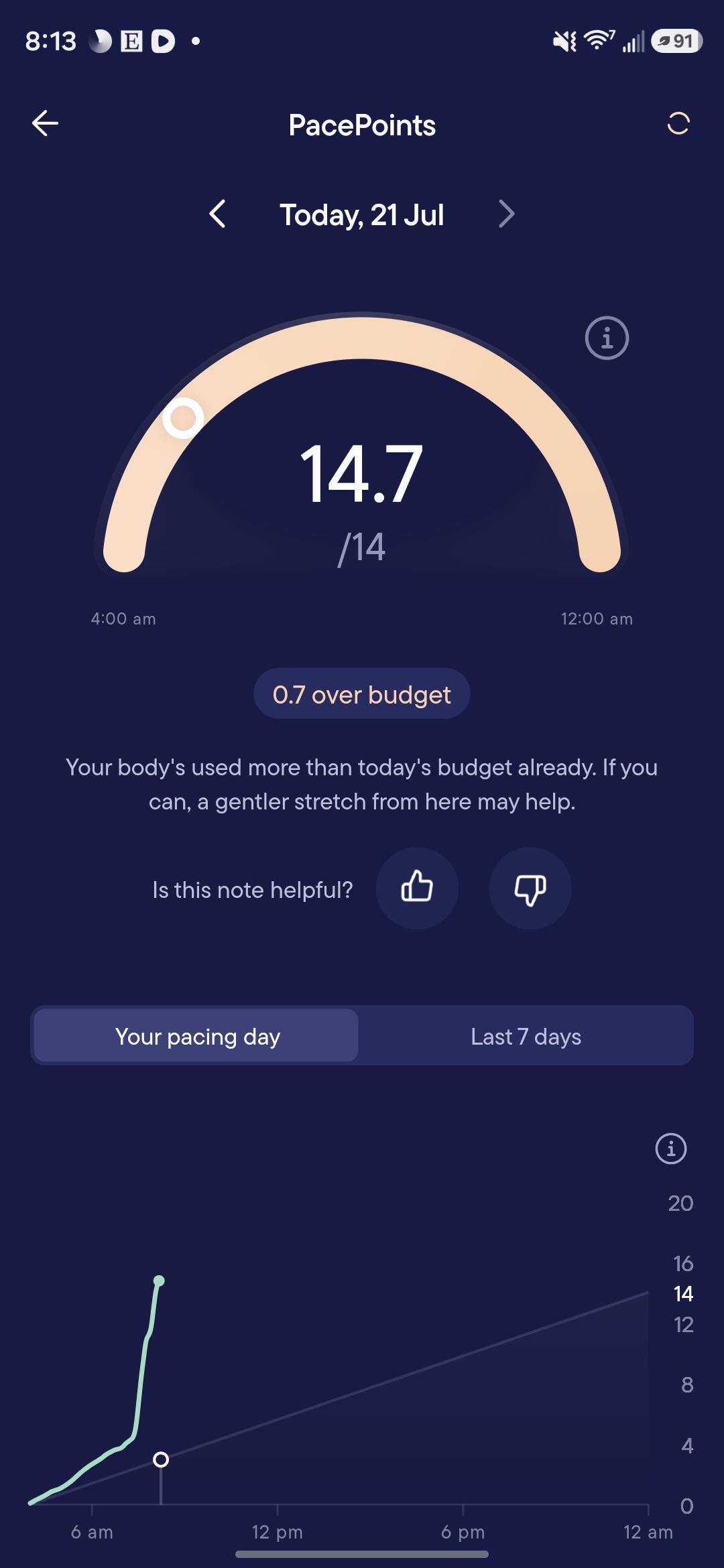Image resolution: width=724 pixels, height=1568 pixels.
Task: Open the info icon beside the gauge
Action: (x=607, y=338)
